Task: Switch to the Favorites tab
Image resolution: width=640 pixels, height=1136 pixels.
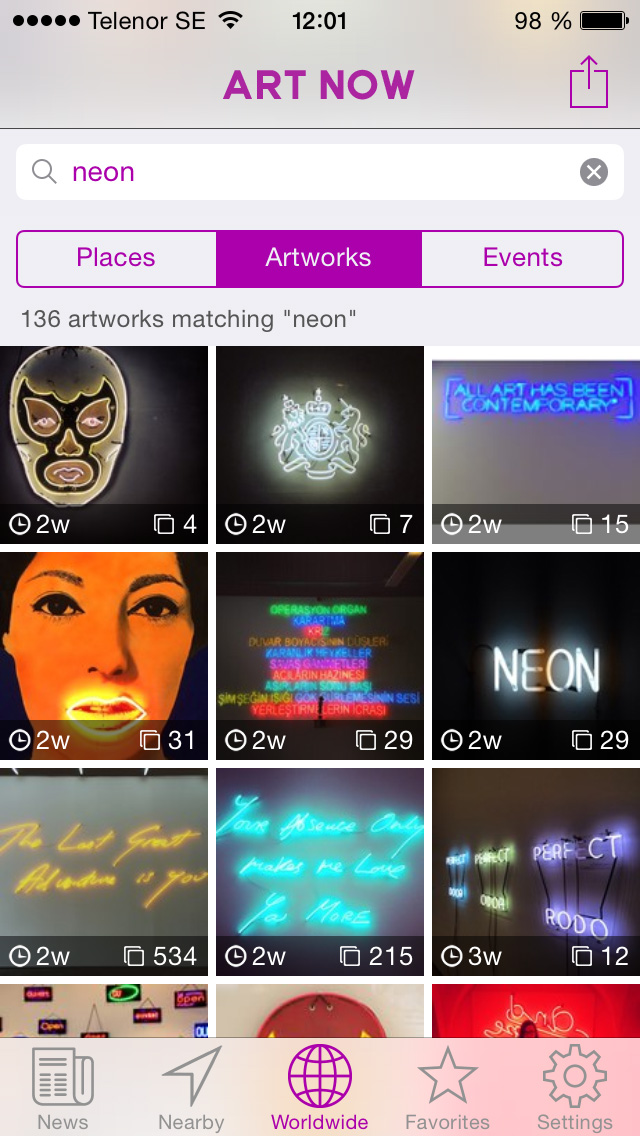Action: coord(447,1088)
